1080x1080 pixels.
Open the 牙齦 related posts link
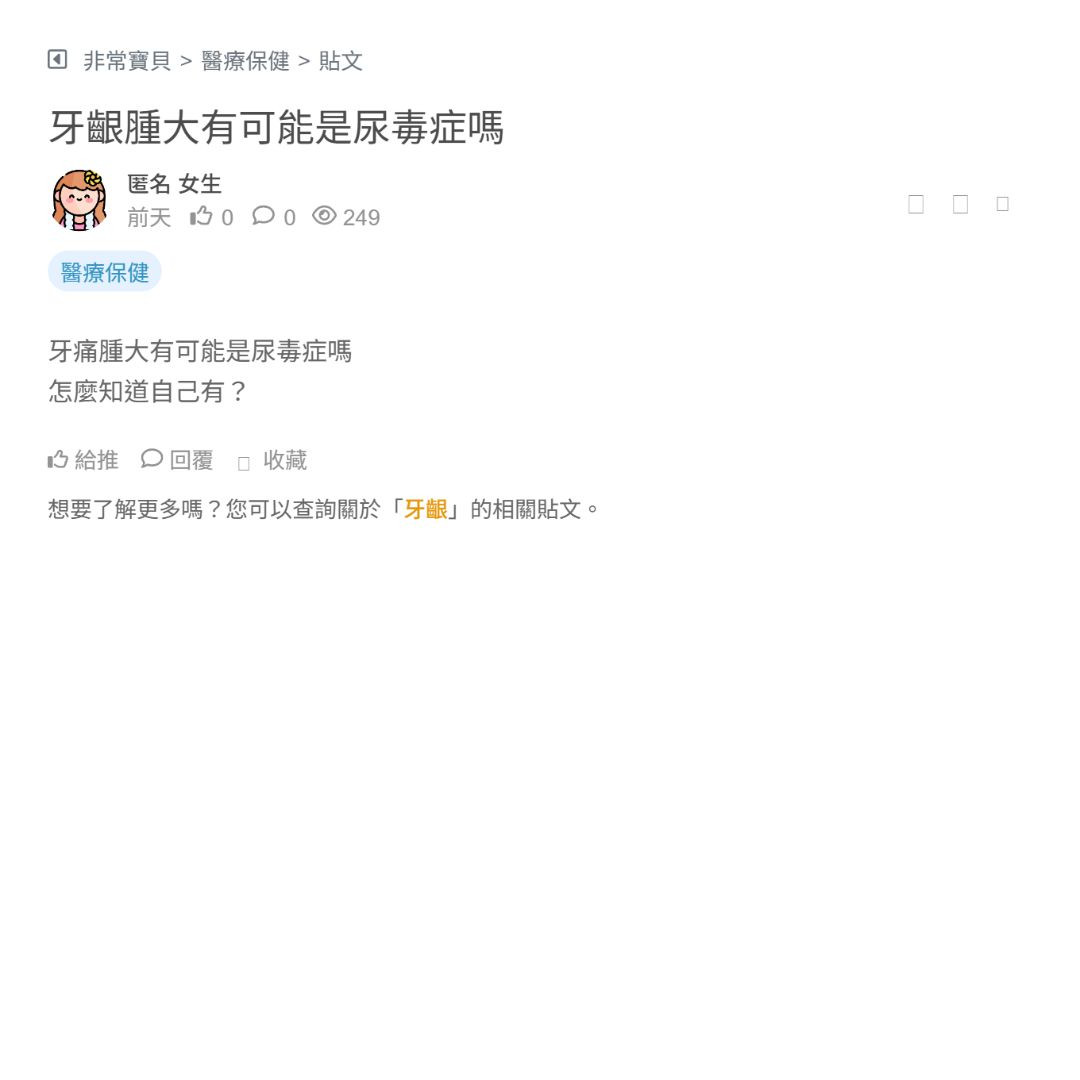[x=425, y=509]
